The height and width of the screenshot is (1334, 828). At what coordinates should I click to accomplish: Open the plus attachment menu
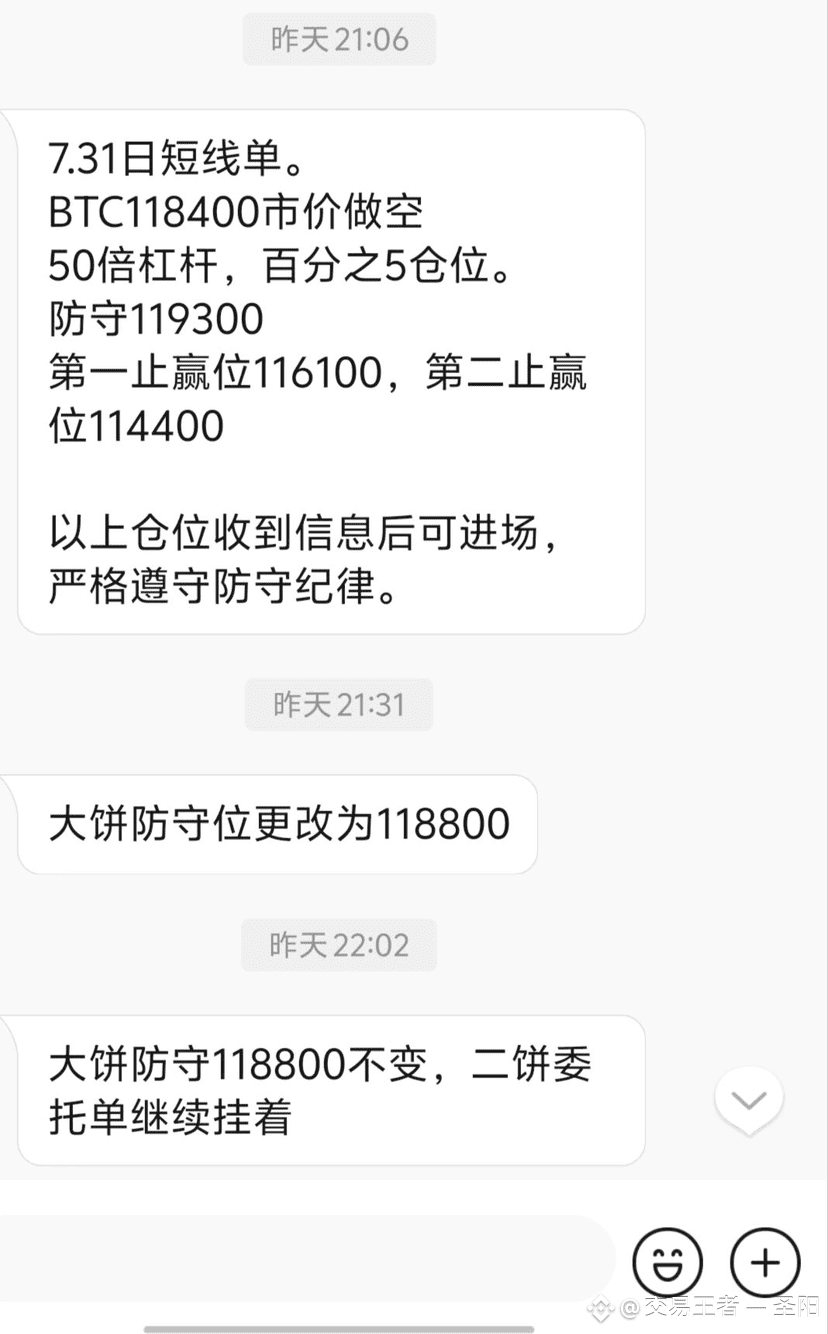(766, 1262)
